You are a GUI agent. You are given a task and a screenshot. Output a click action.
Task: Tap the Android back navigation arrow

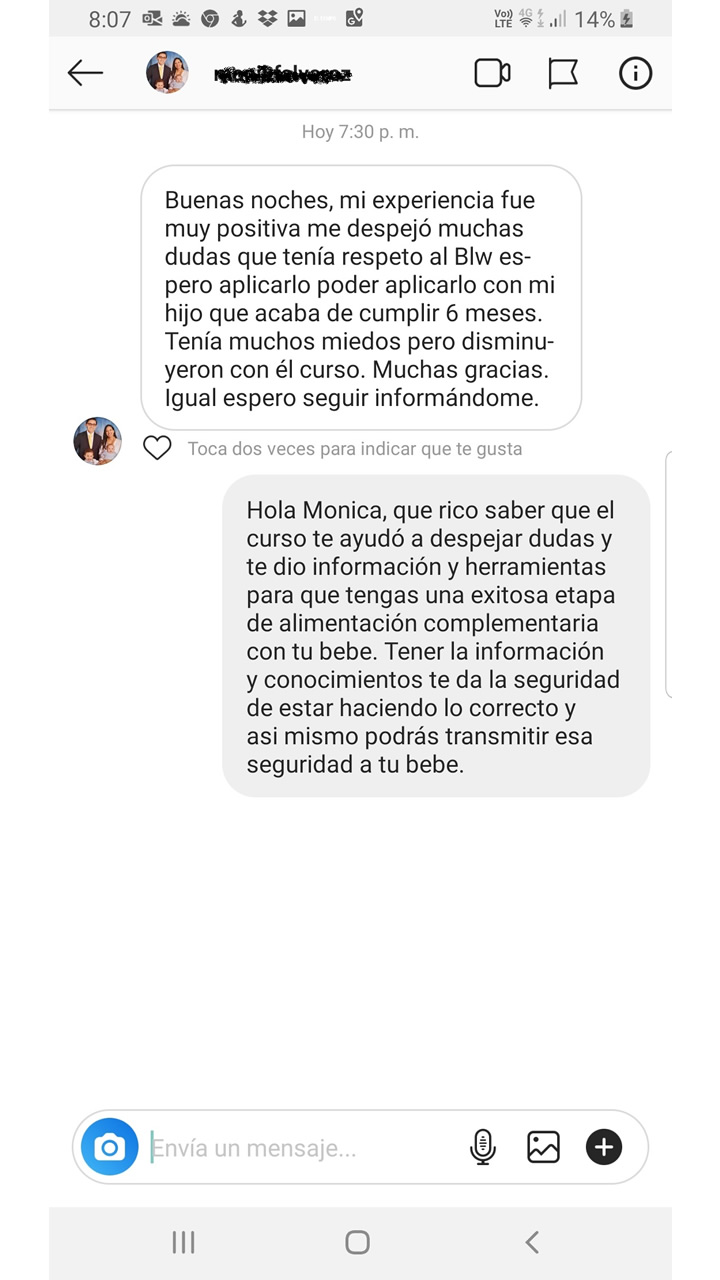point(531,1242)
